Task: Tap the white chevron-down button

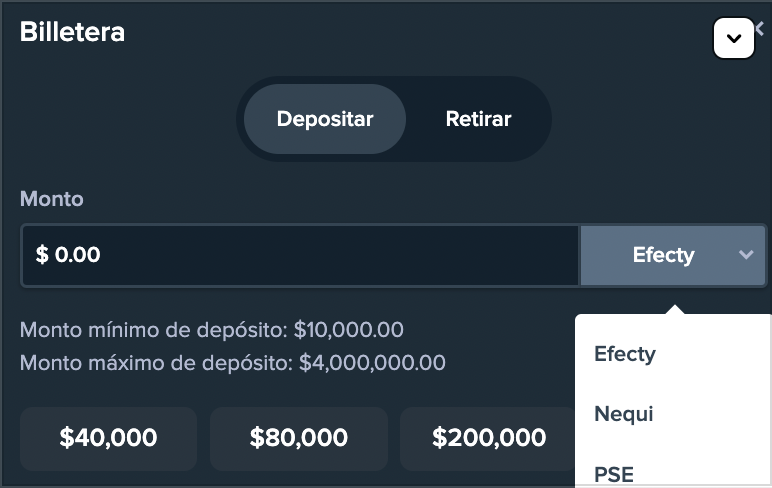Action: [734, 38]
